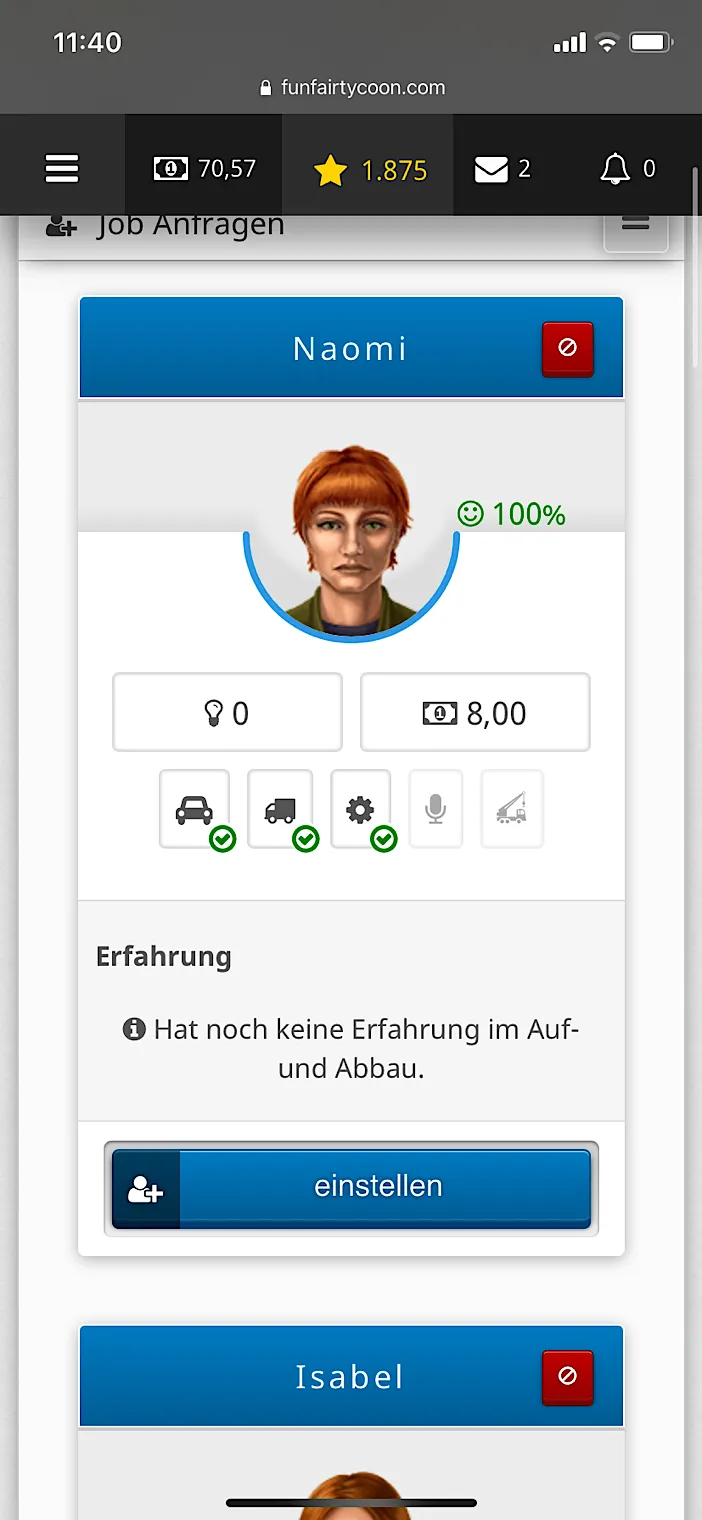Tap Naomi's truck license skill icon
The image size is (702, 1520).
pos(280,808)
